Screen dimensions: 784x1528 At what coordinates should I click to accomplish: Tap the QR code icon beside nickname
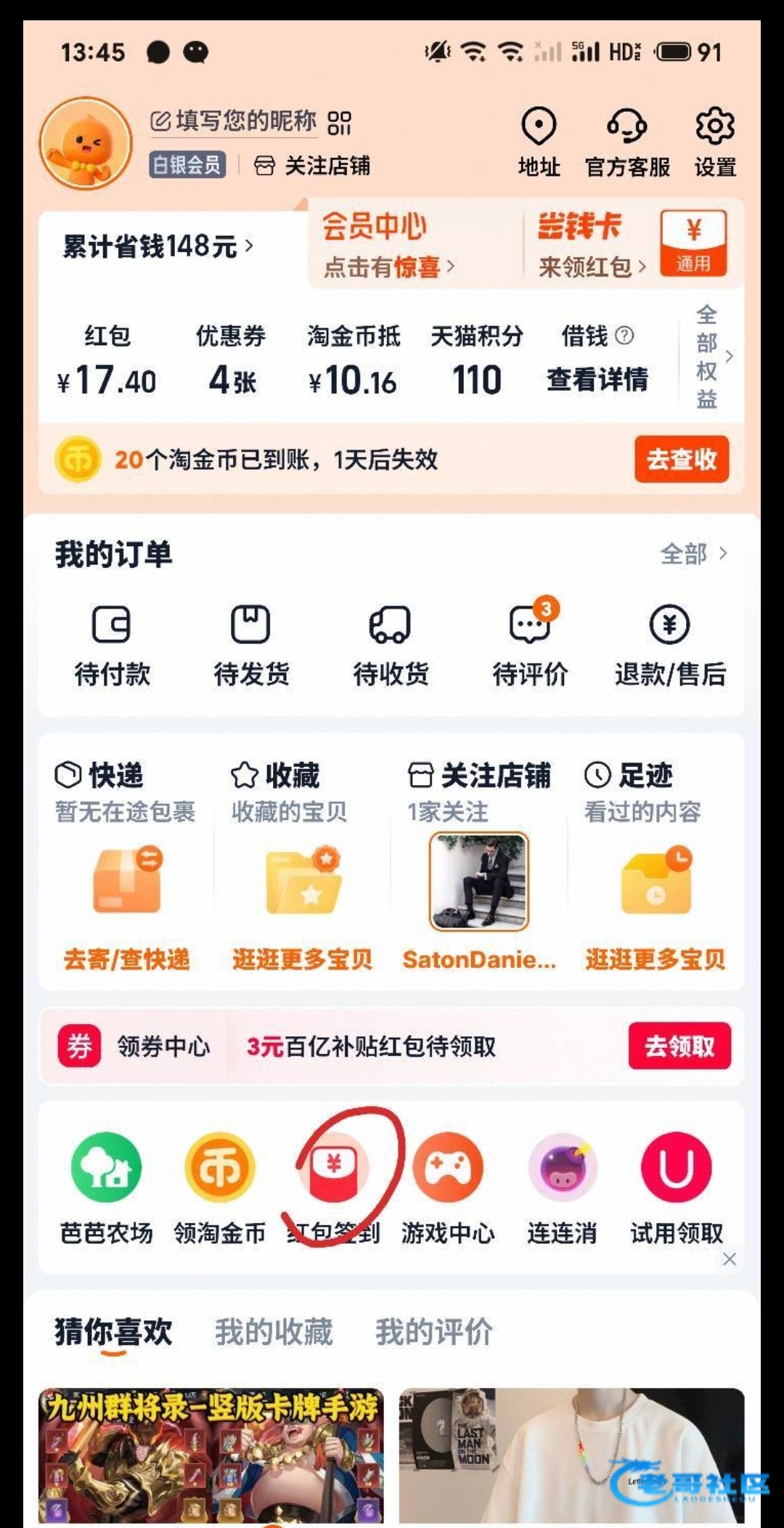coord(339,122)
